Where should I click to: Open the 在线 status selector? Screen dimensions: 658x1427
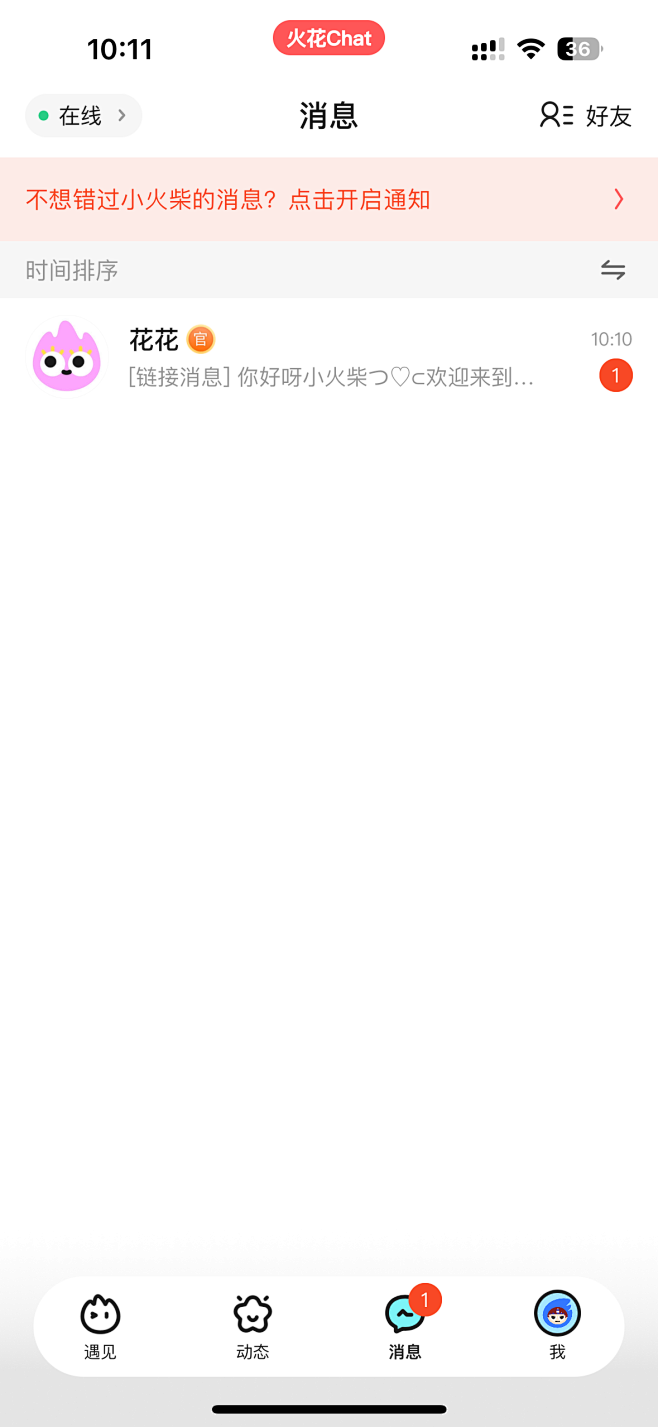(x=84, y=116)
